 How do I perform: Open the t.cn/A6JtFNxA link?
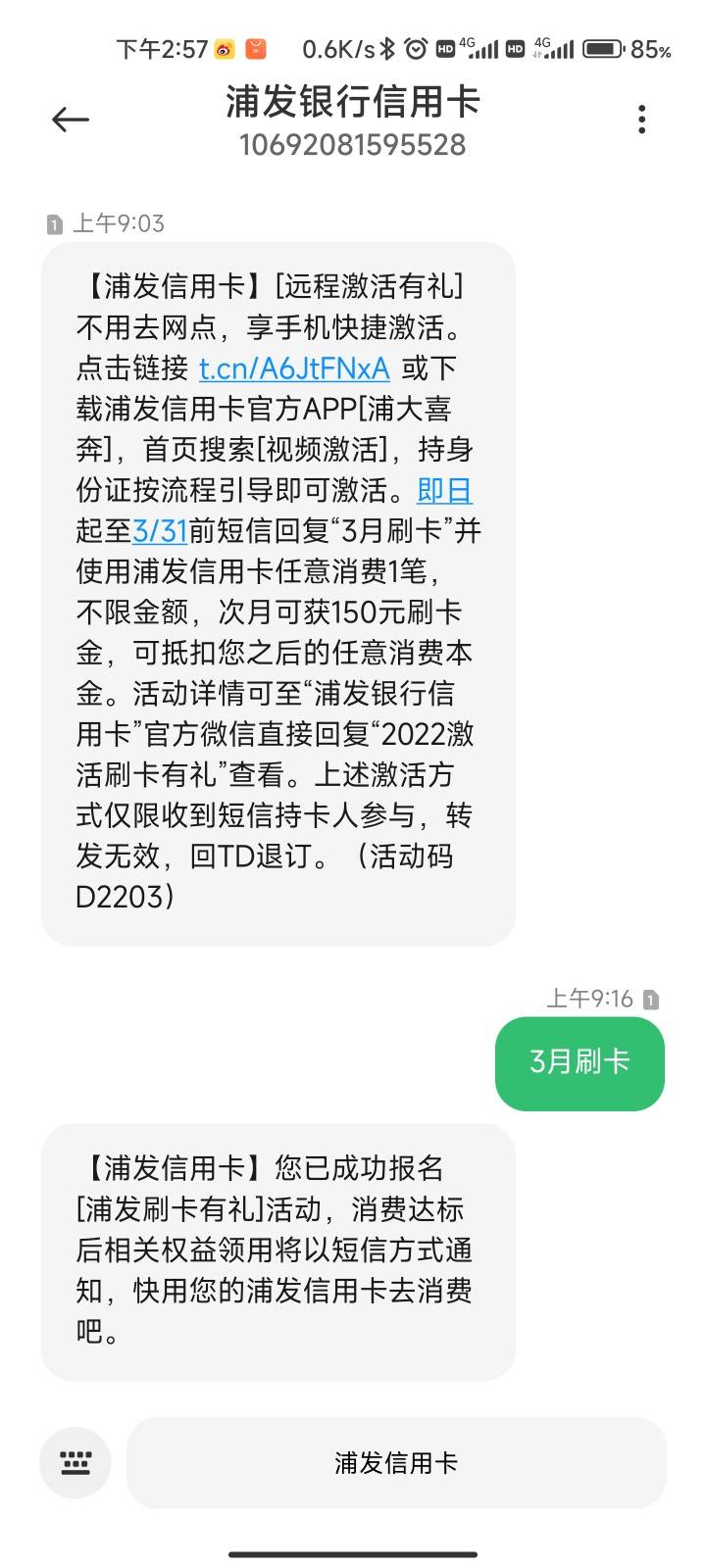point(294,367)
